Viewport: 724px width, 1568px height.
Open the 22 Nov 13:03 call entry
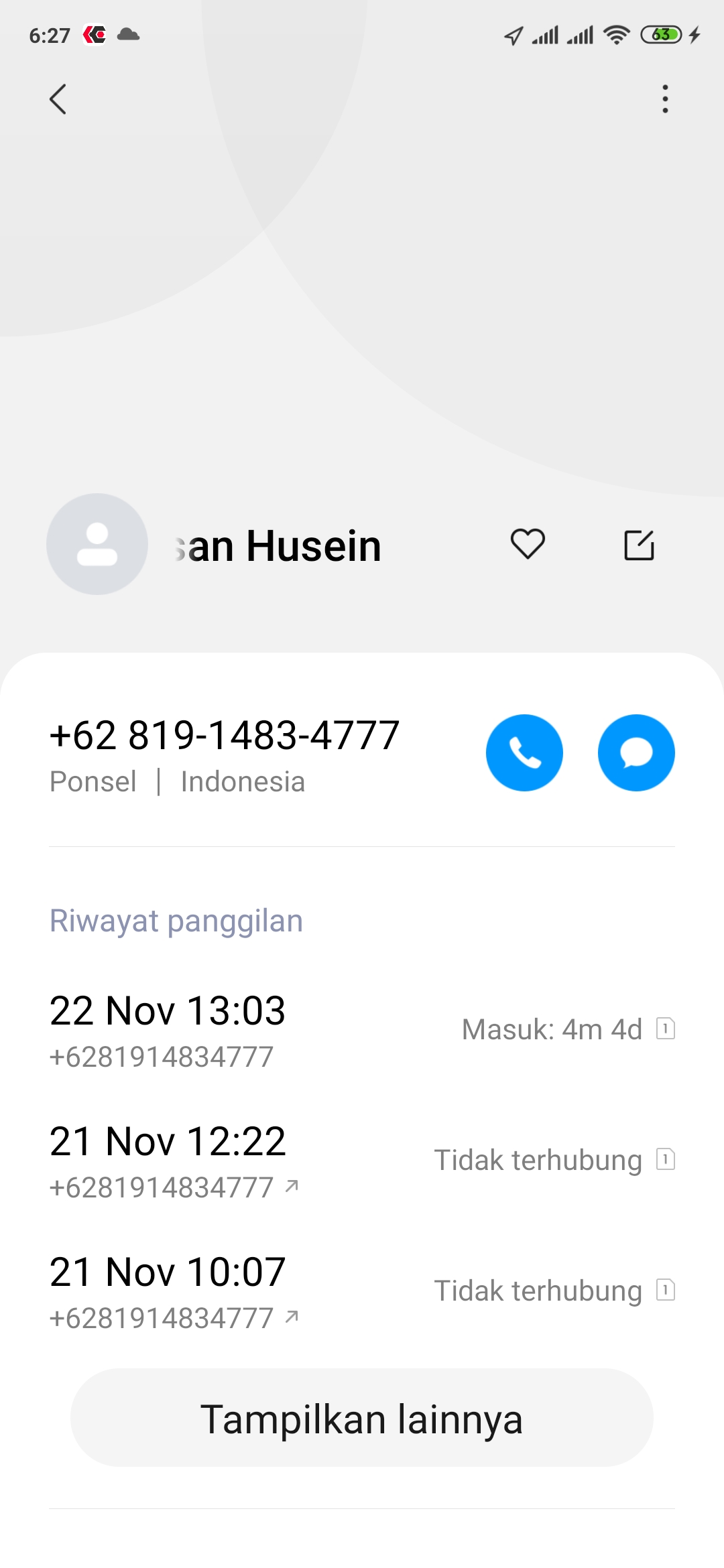point(362,1030)
